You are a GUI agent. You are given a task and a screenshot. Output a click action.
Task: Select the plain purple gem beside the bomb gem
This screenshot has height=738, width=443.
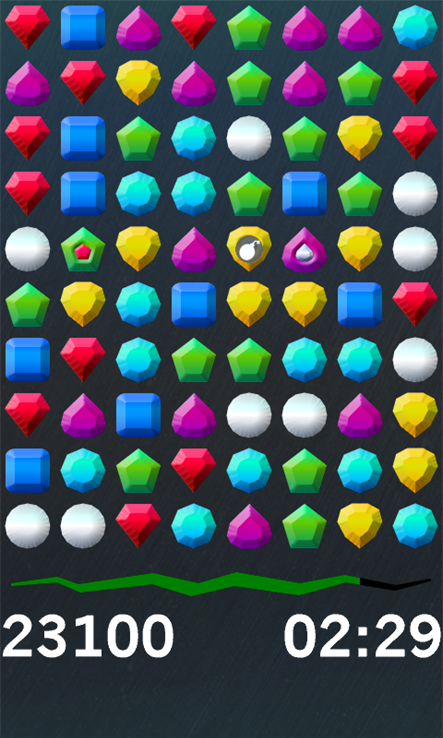(194, 249)
